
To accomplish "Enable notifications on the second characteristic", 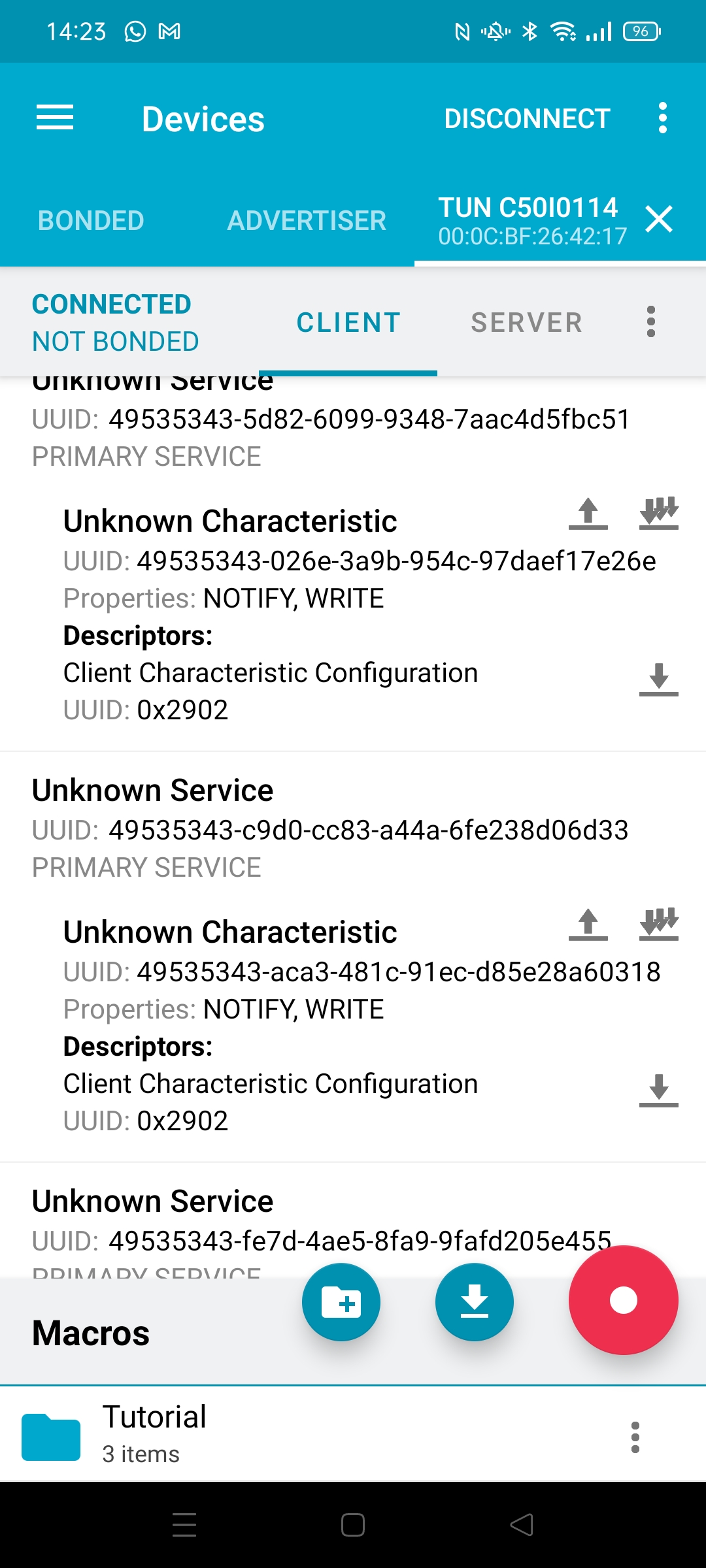I will coord(657,925).
